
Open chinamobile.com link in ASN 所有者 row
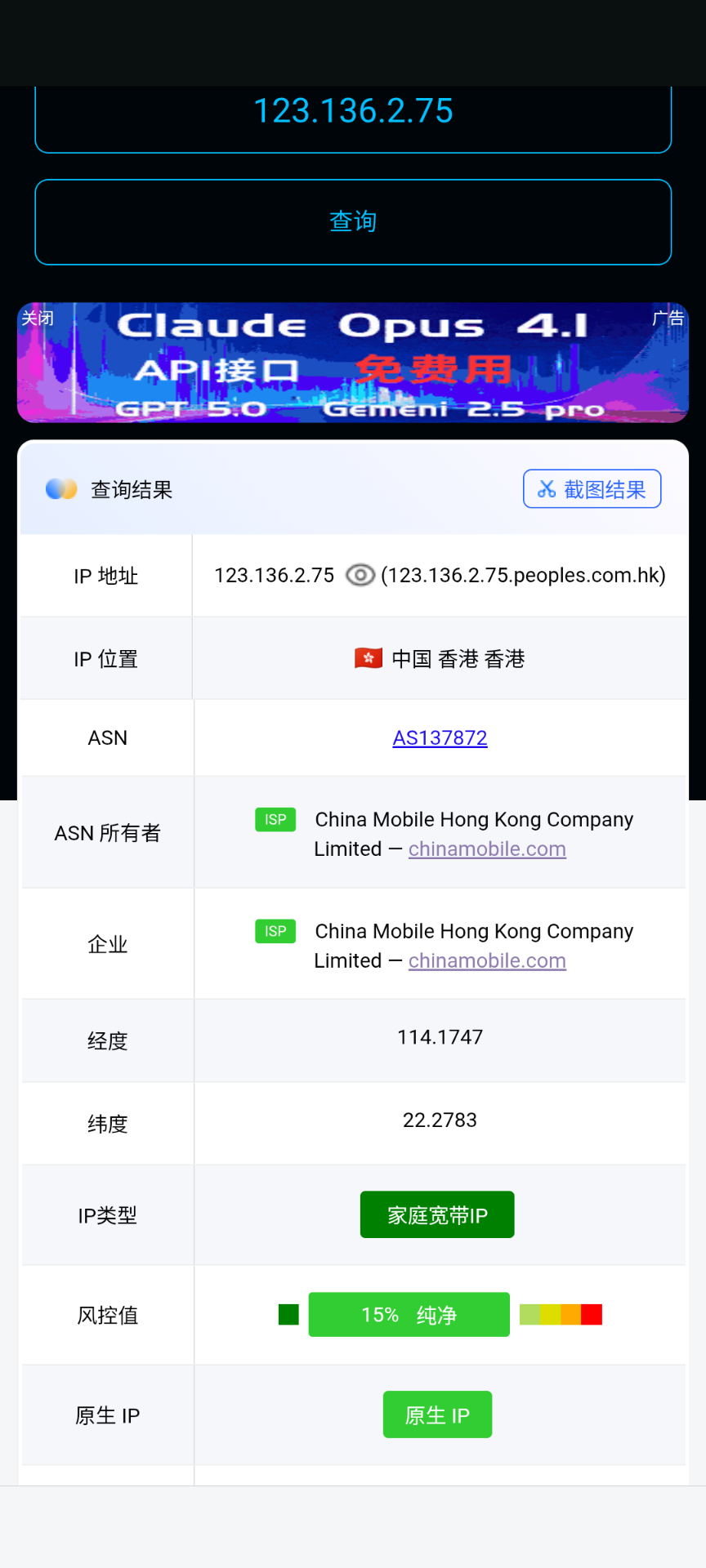(x=487, y=849)
